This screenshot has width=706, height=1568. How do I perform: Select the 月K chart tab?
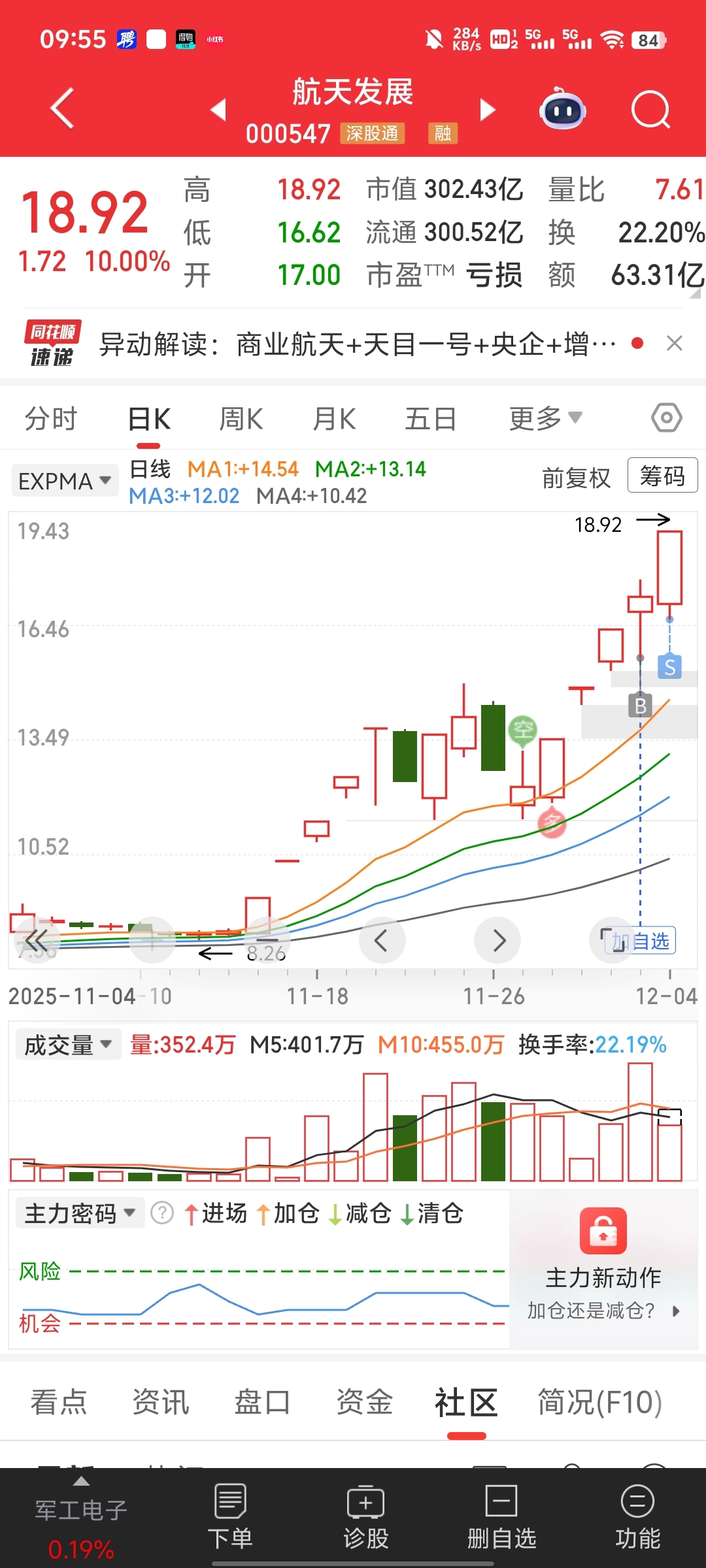click(334, 419)
